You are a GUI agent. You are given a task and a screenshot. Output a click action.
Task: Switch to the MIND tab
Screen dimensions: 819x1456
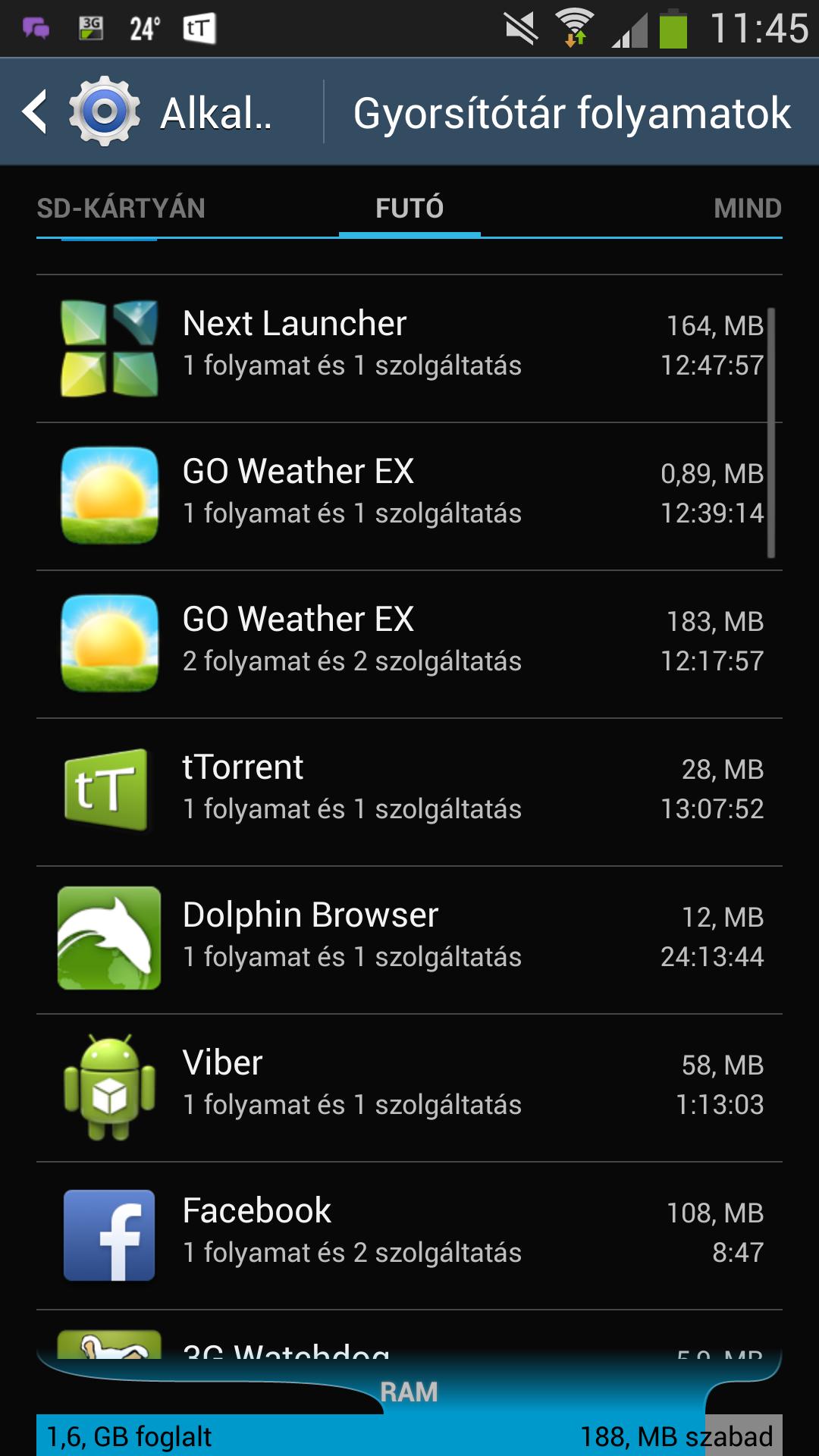747,208
